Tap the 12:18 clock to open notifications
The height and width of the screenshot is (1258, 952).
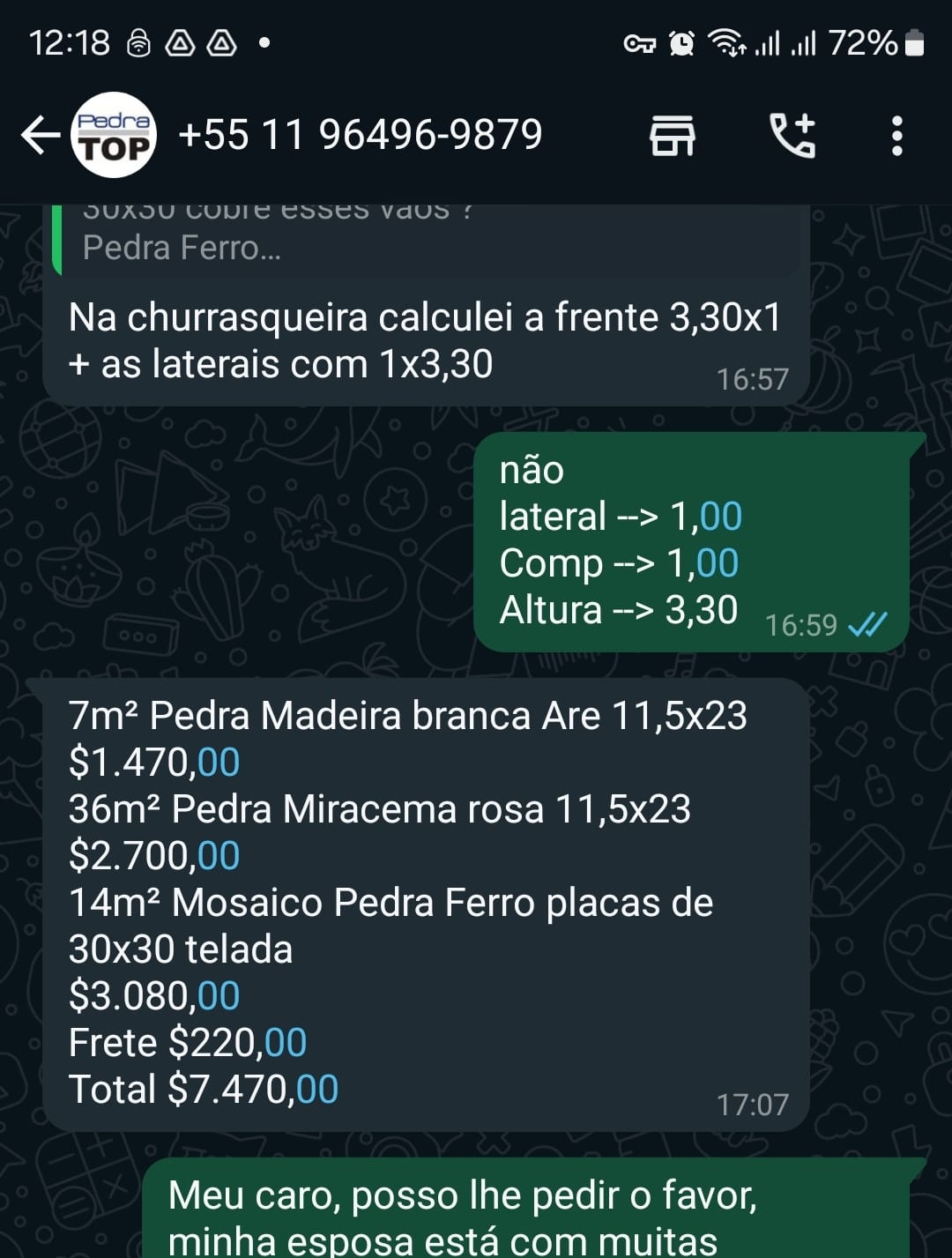click(69, 41)
